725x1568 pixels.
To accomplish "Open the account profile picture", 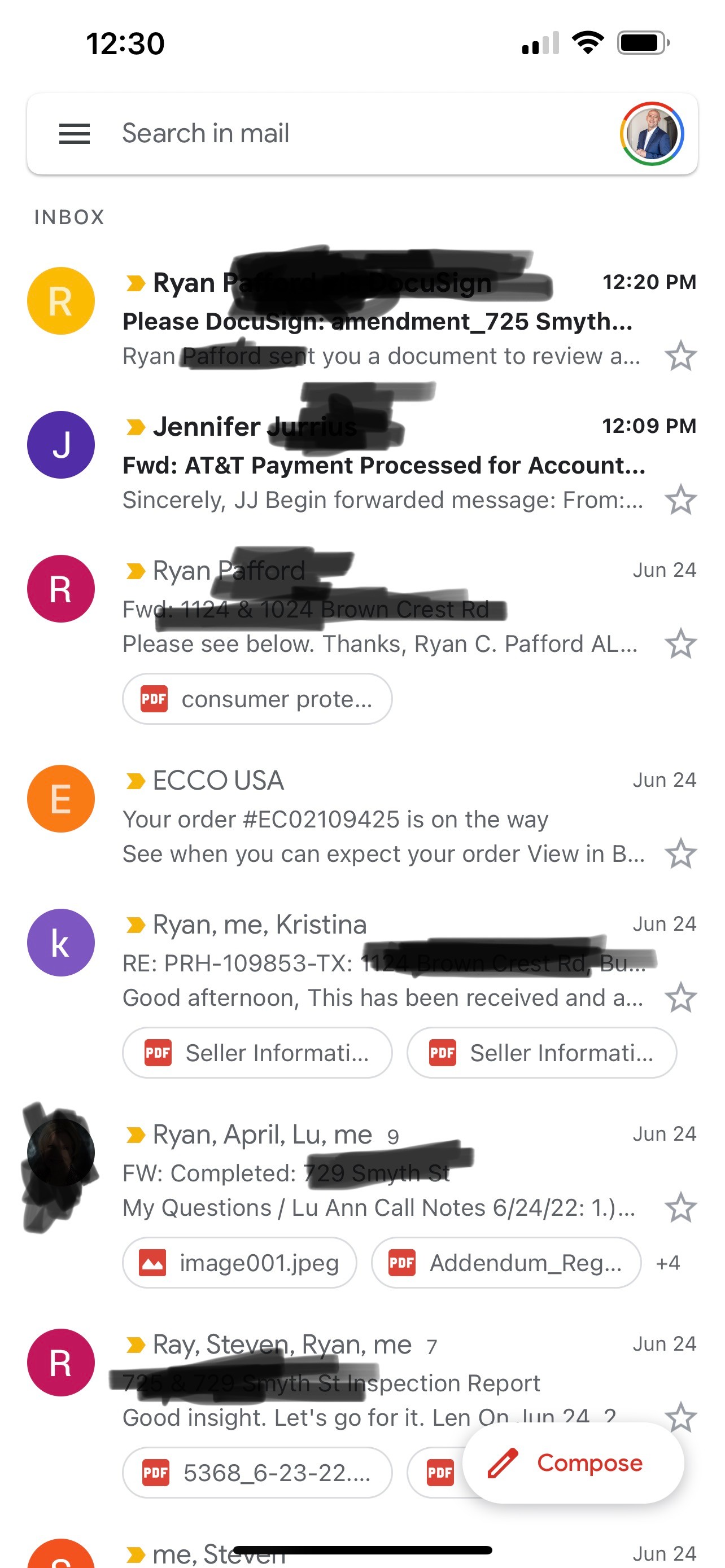I will tap(652, 133).
